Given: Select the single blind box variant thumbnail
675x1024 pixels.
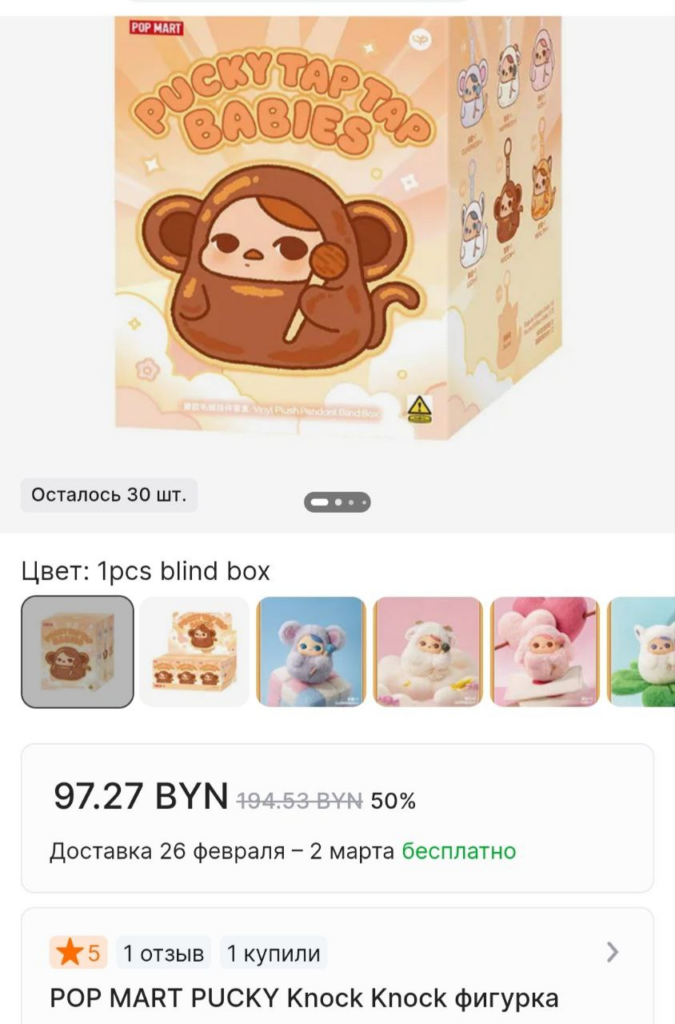Looking at the screenshot, I should coord(77,652).
